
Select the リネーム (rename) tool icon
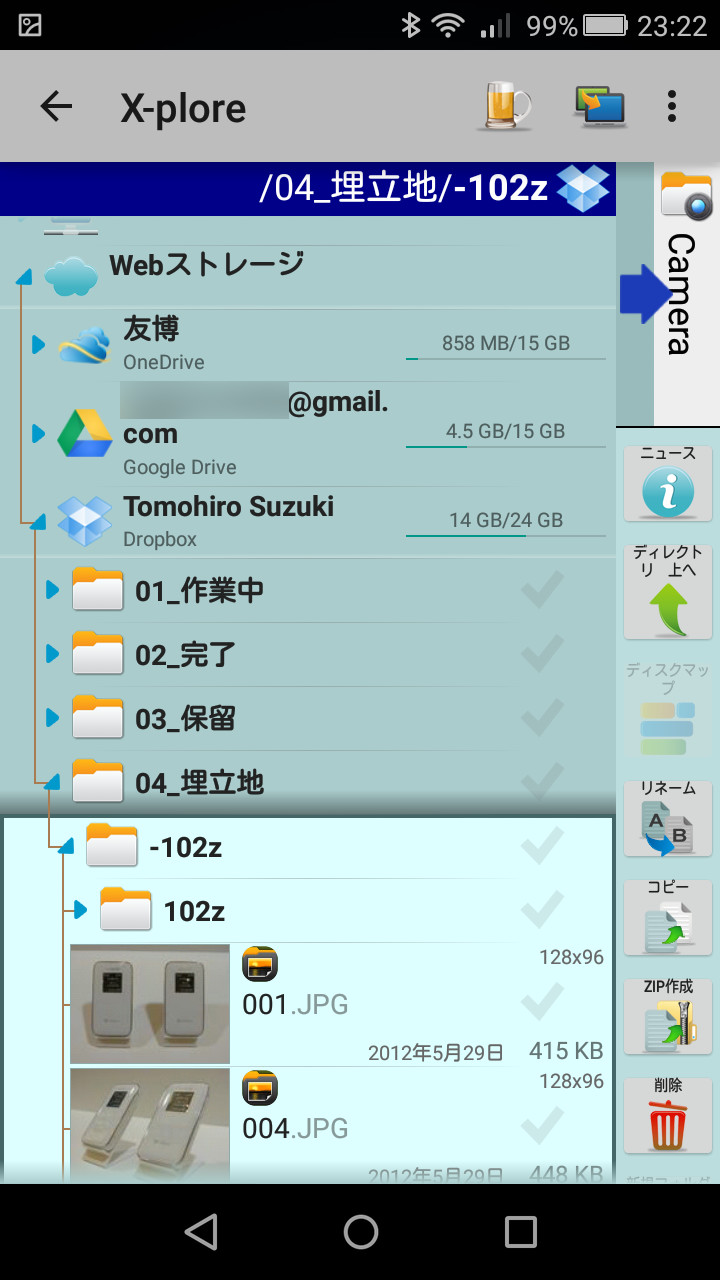[x=667, y=820]
